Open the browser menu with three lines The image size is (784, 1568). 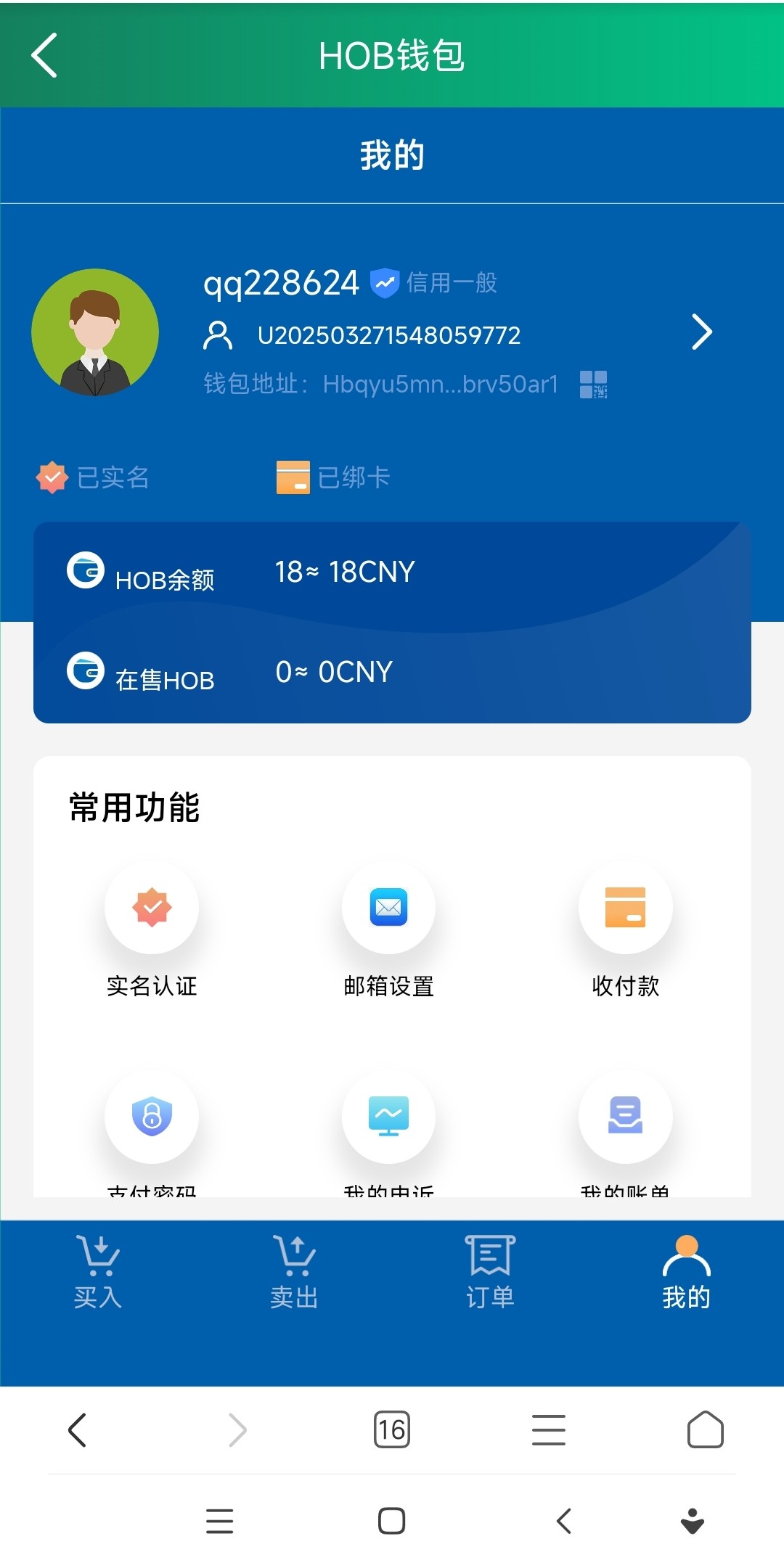(x=549, y=1430)
